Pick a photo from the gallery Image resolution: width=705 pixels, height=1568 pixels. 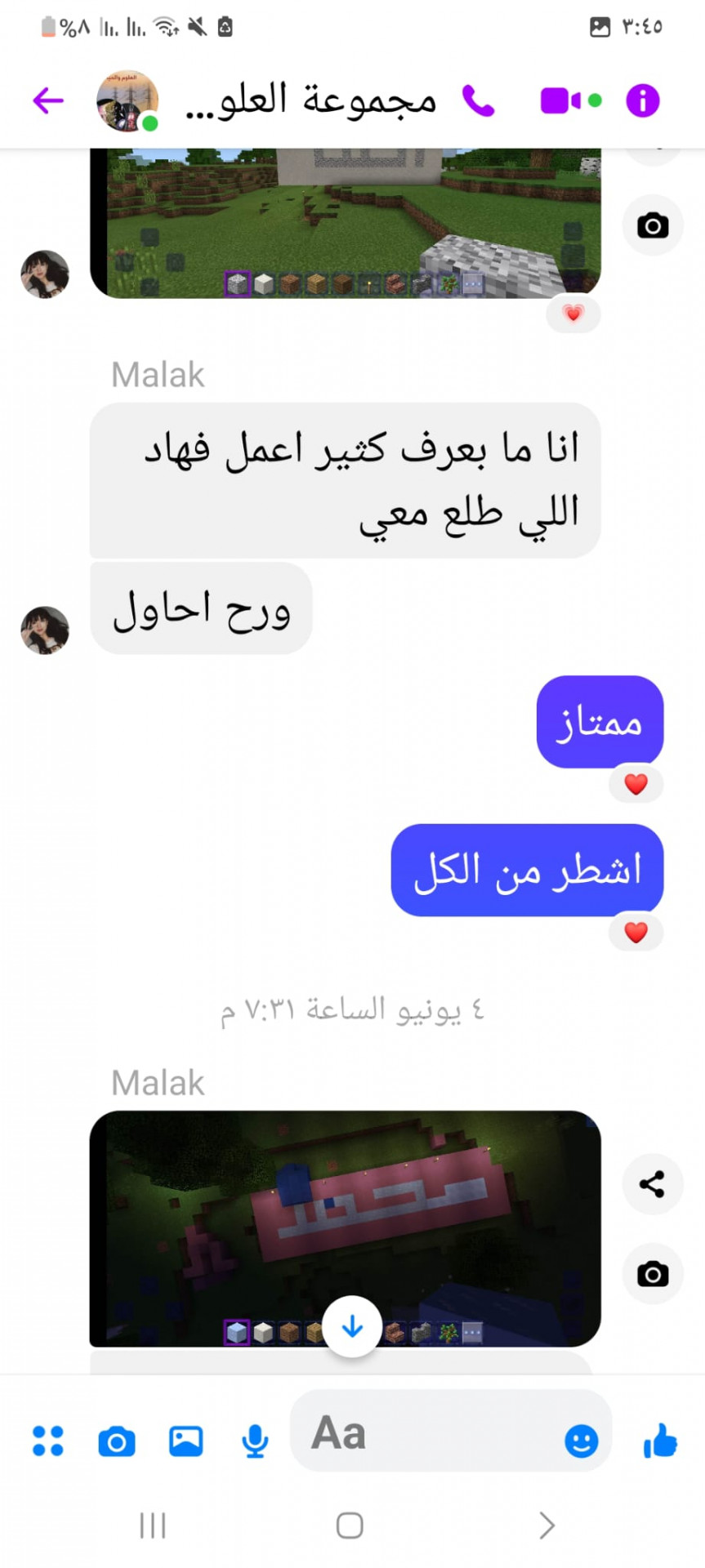click(186, 1441)
